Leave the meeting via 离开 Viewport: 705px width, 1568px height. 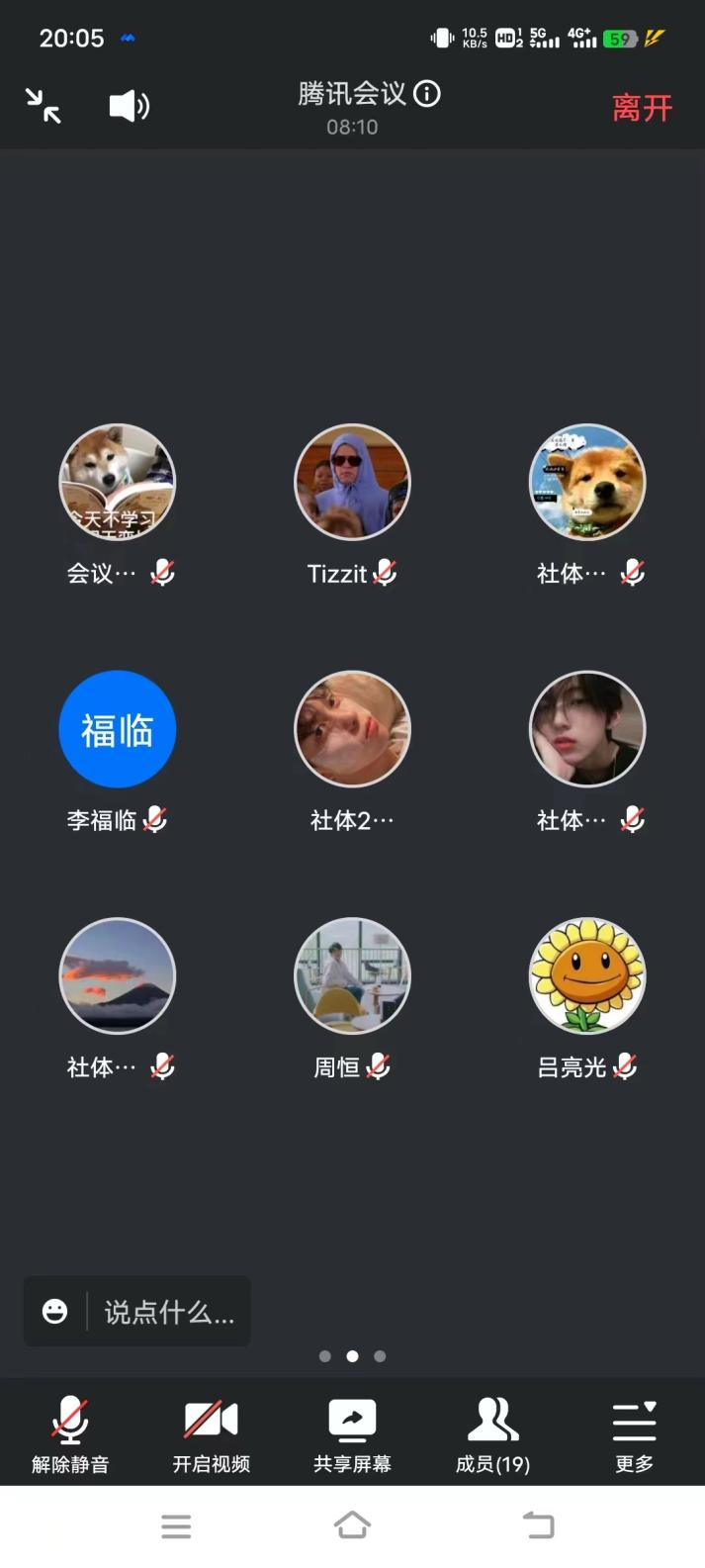[642, 107]
